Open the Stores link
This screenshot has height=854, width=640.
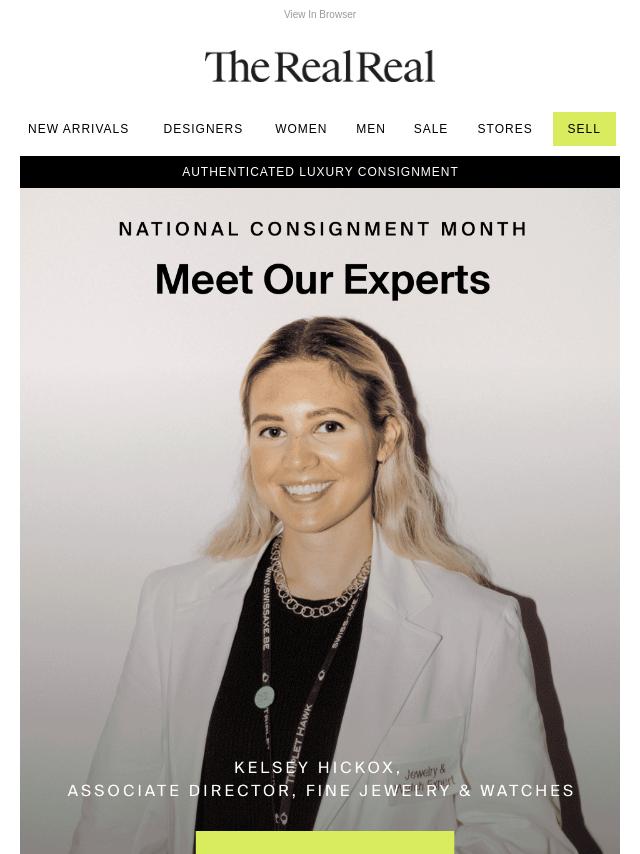click(x=505, y=129)
